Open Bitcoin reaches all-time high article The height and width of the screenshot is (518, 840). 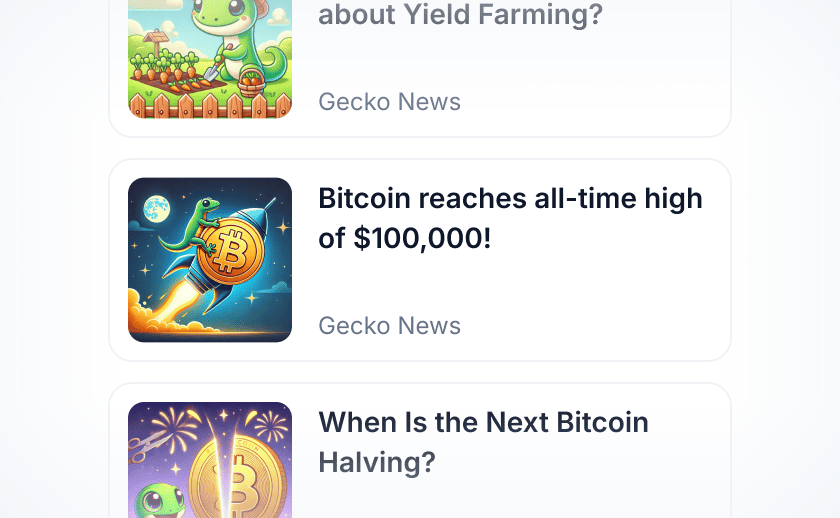510,217
